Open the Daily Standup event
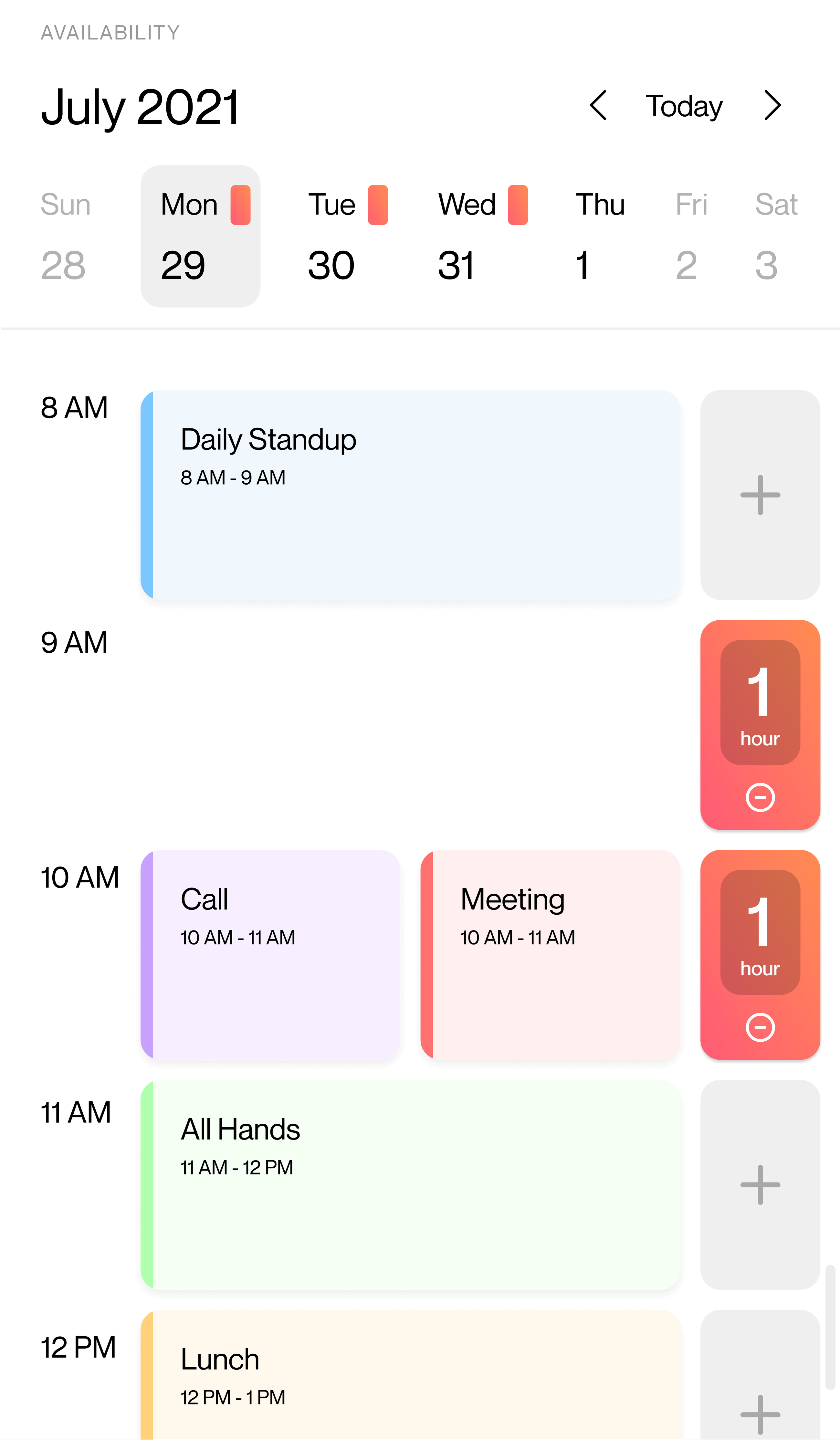This screenshot has width=840, height=1440. [x=410, y=495]
